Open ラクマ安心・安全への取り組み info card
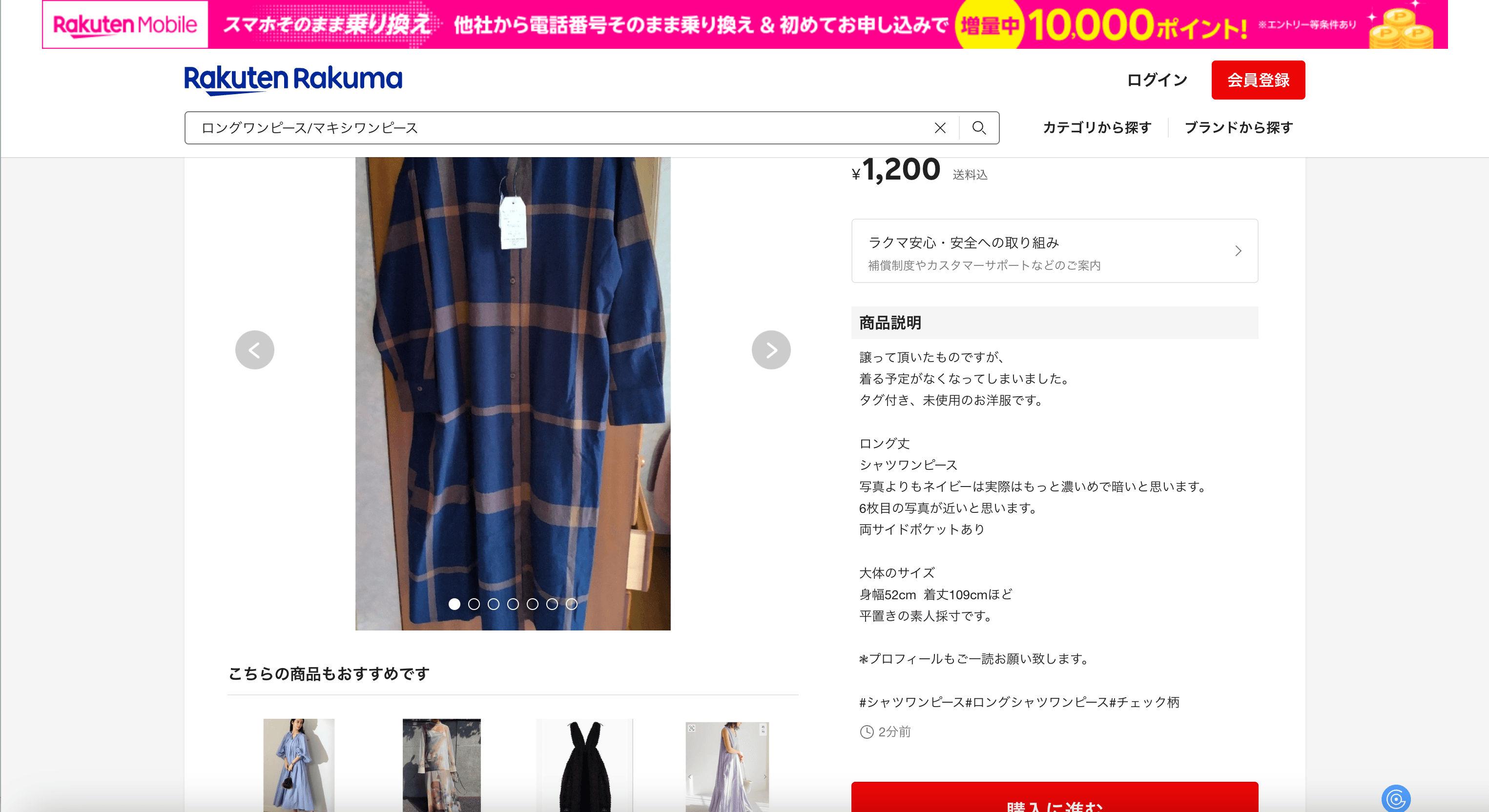The height and width of the screenshot is (812, 1489). click(1055, 251)
